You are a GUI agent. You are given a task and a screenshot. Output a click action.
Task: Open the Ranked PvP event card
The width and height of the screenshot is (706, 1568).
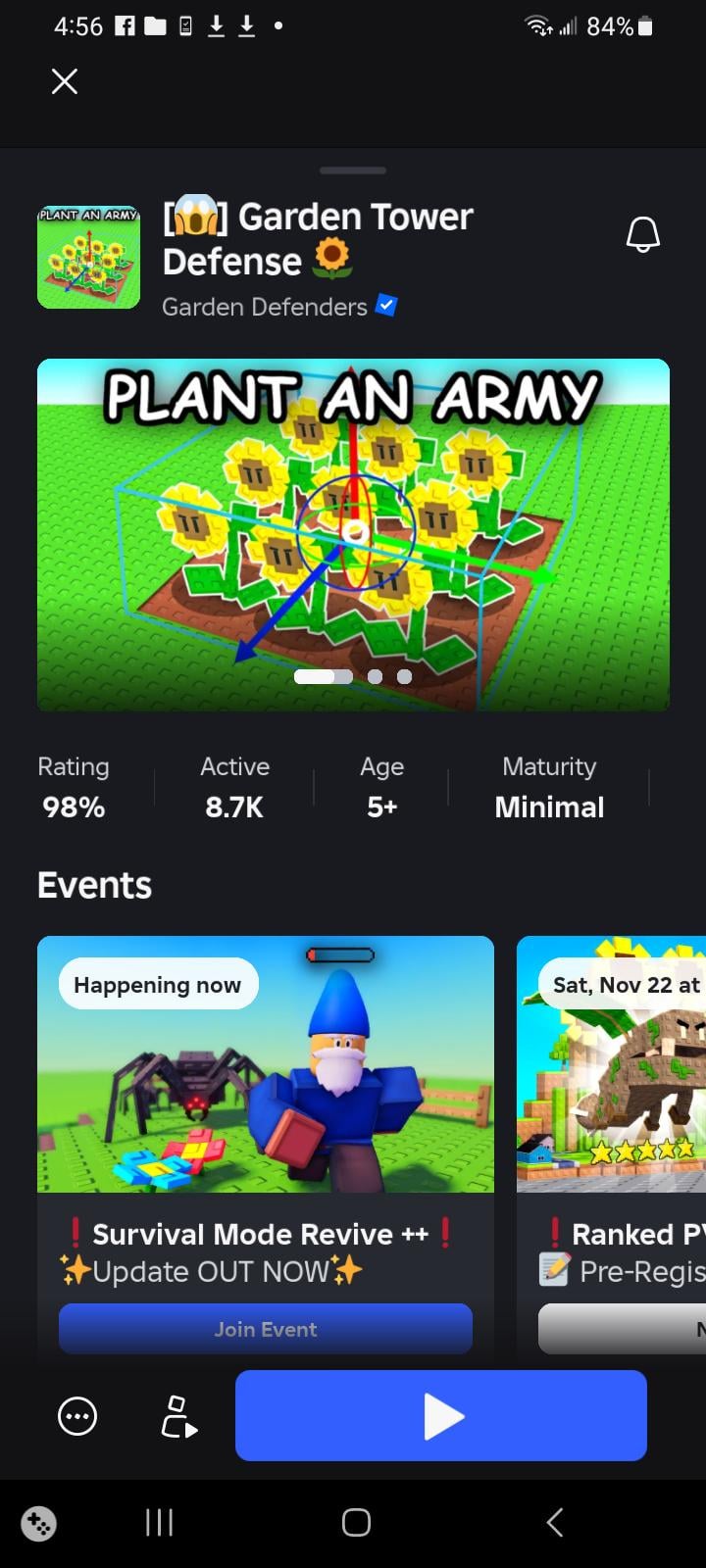click(x=613, y=1064)
